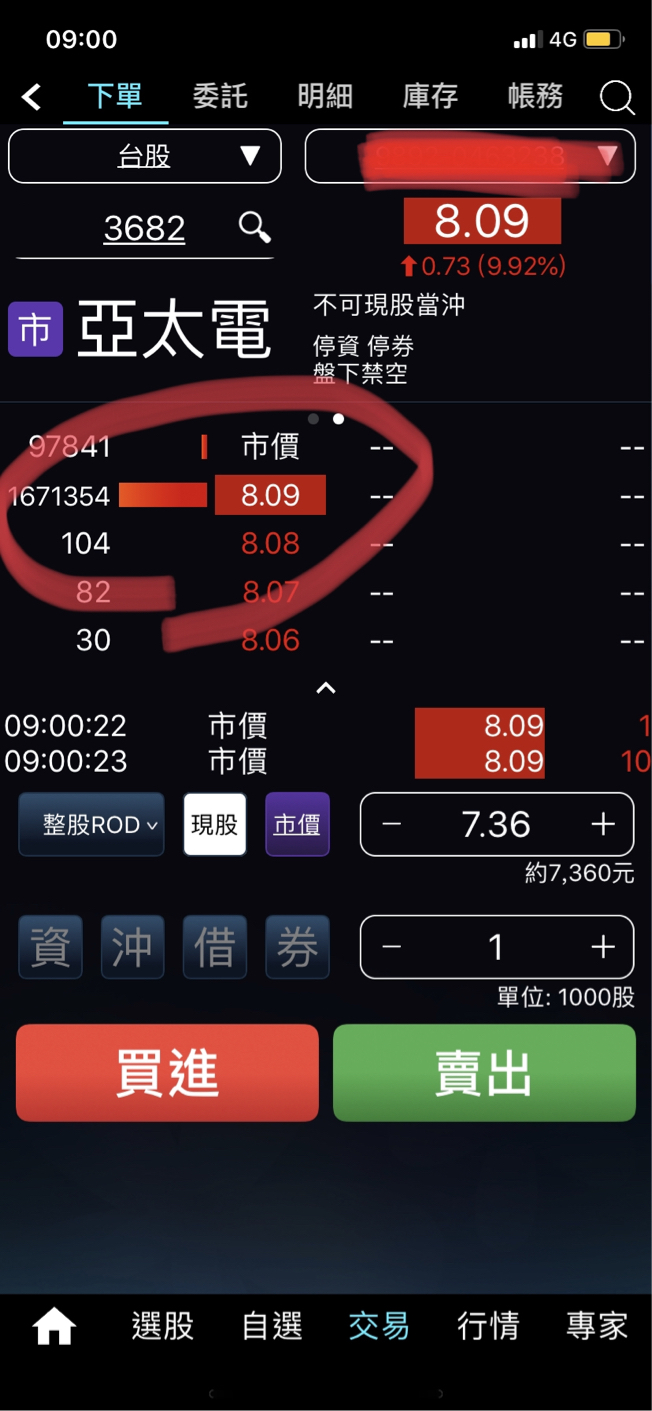
Task: Tap the stock code field 3682
Action: click(x=145, y=229)
